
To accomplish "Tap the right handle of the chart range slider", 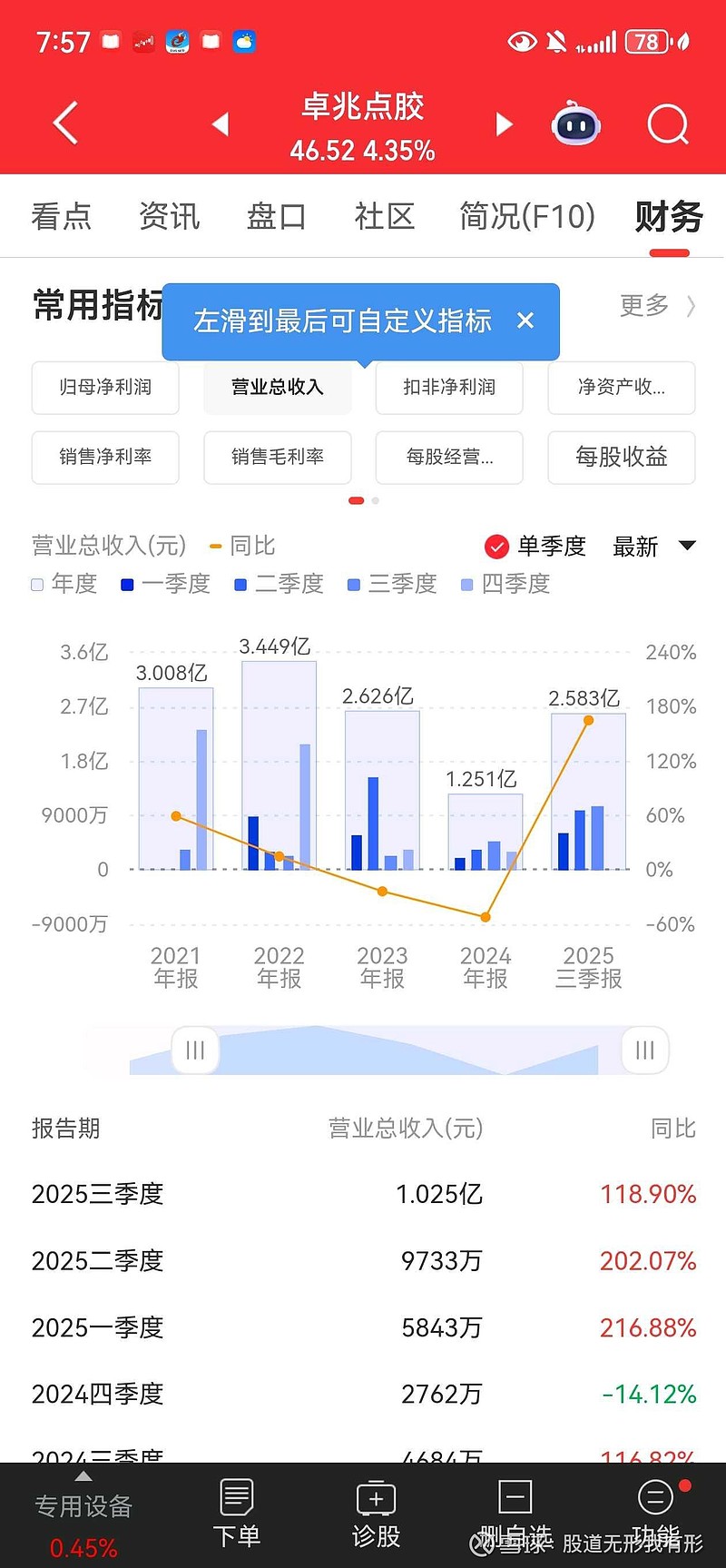I will [644, 1050].
